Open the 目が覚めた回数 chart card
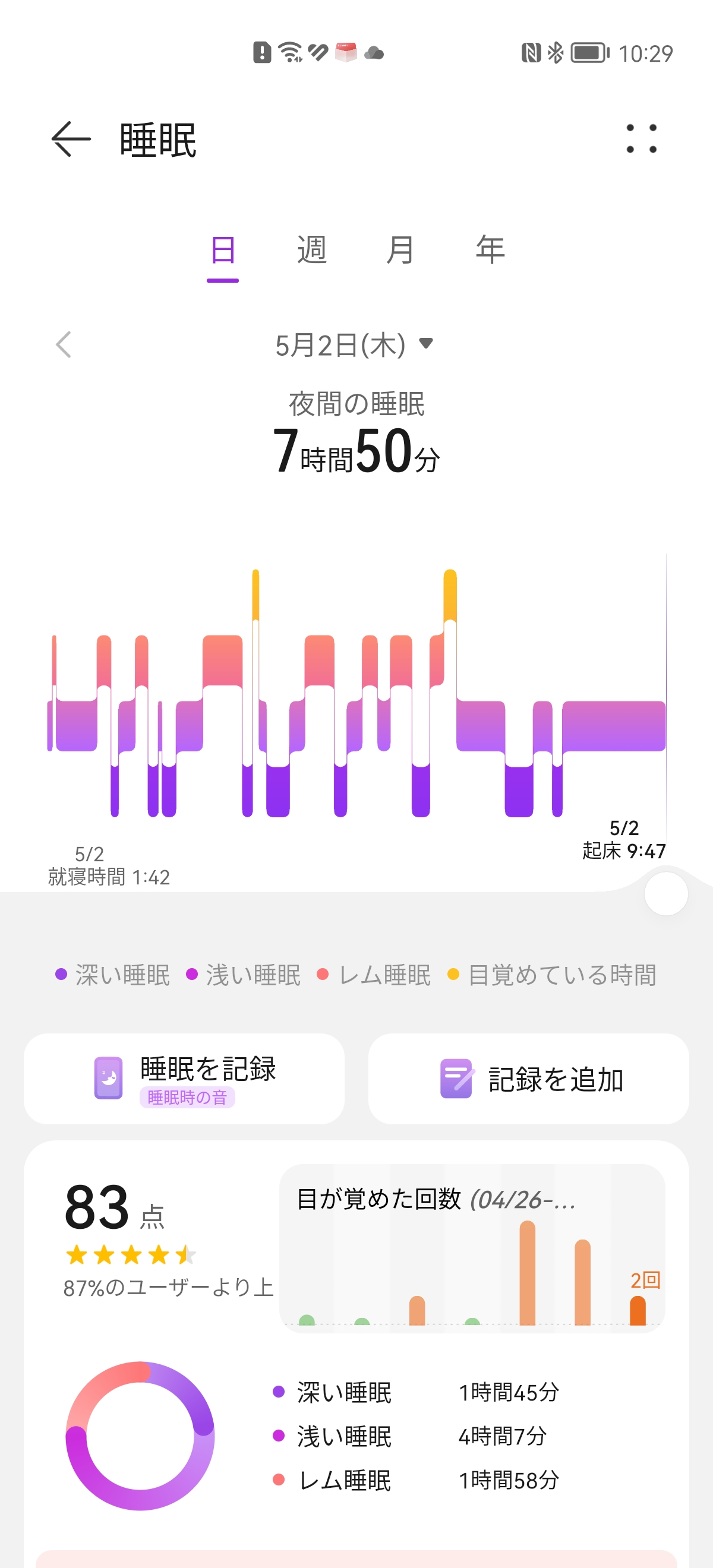 point(472,1247)
